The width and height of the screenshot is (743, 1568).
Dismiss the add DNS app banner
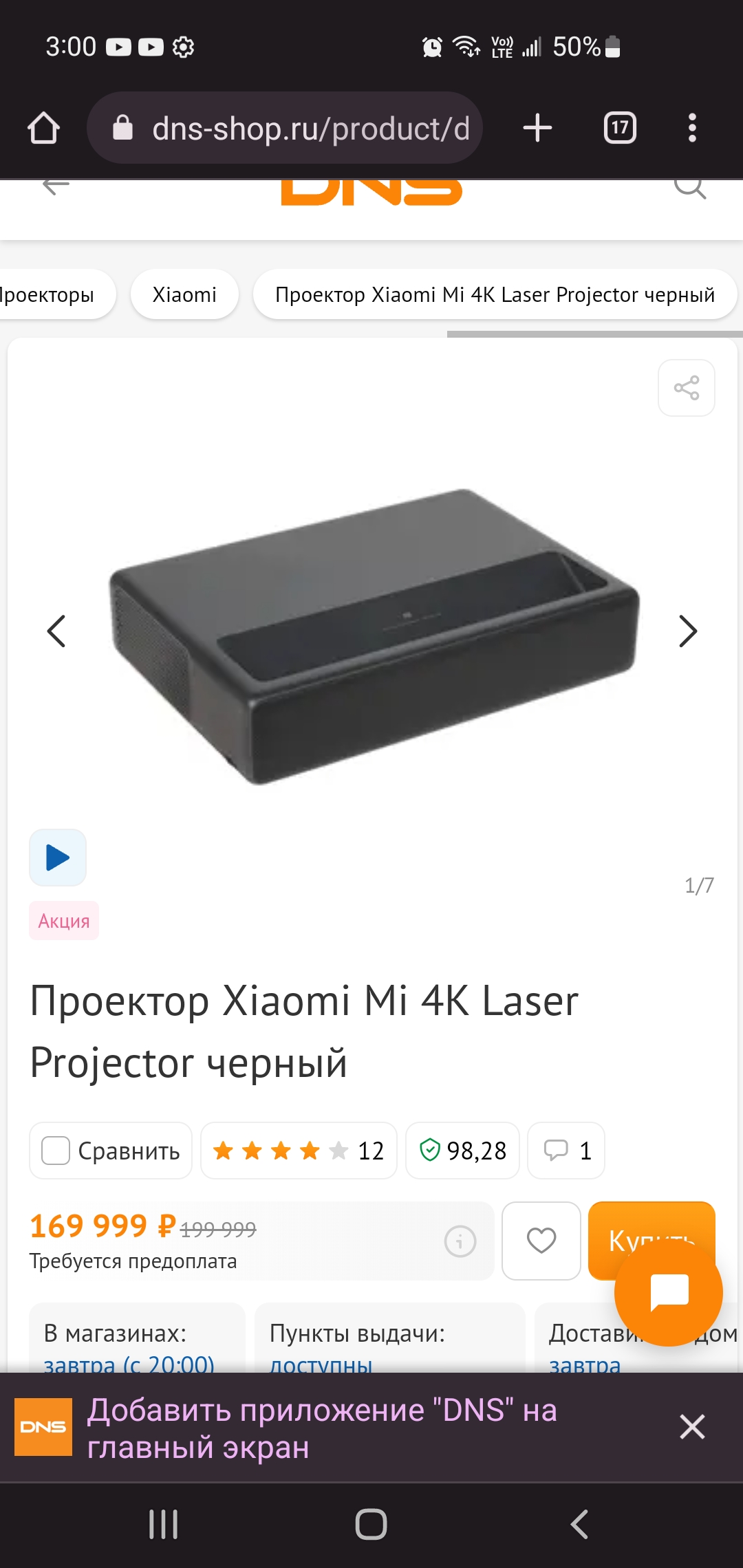click(692, 1426)
